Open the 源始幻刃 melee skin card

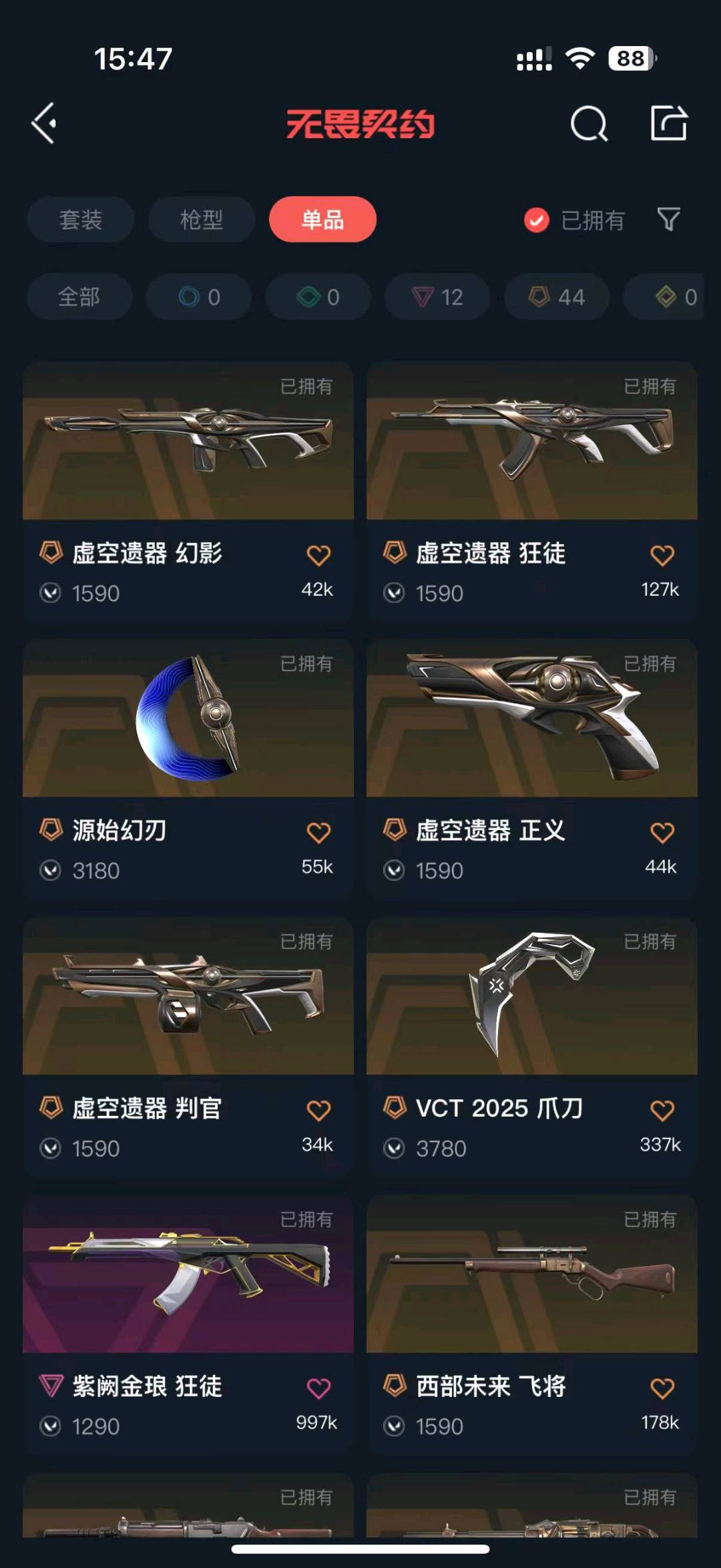(188, 719)
